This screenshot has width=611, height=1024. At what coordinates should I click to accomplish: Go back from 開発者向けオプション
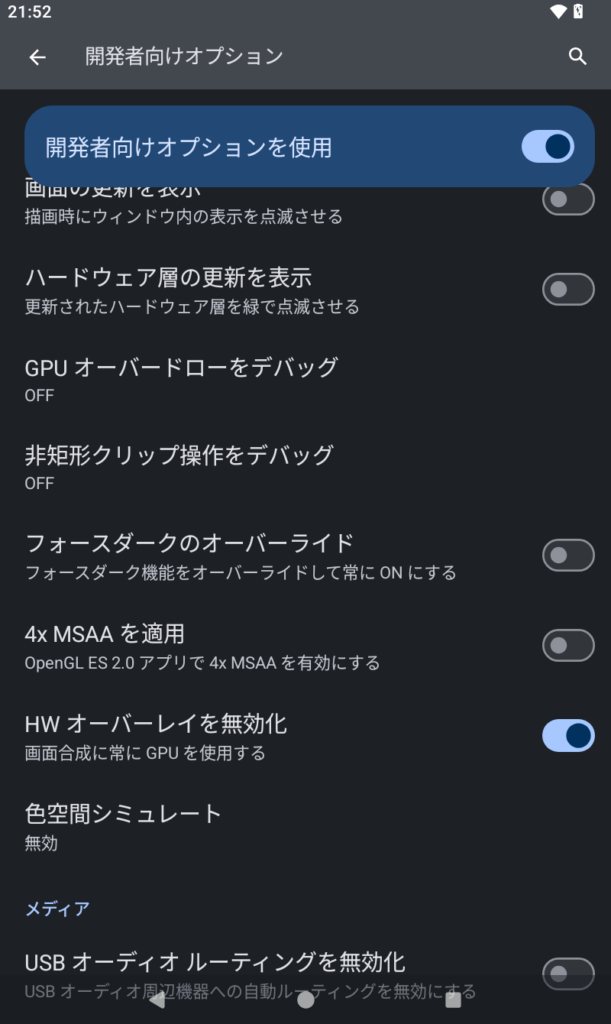[37, 57]
